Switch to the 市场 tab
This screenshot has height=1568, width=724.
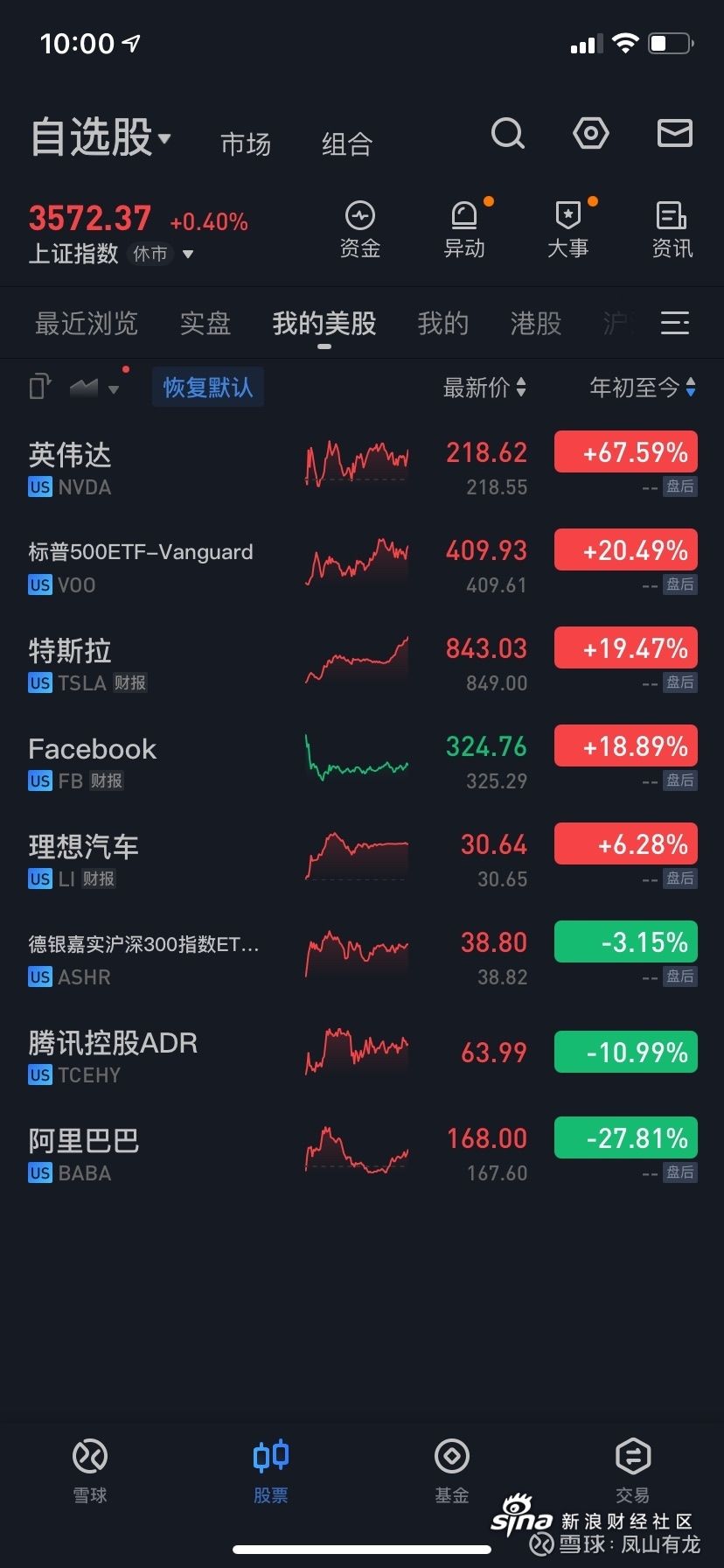click(246, 143)
